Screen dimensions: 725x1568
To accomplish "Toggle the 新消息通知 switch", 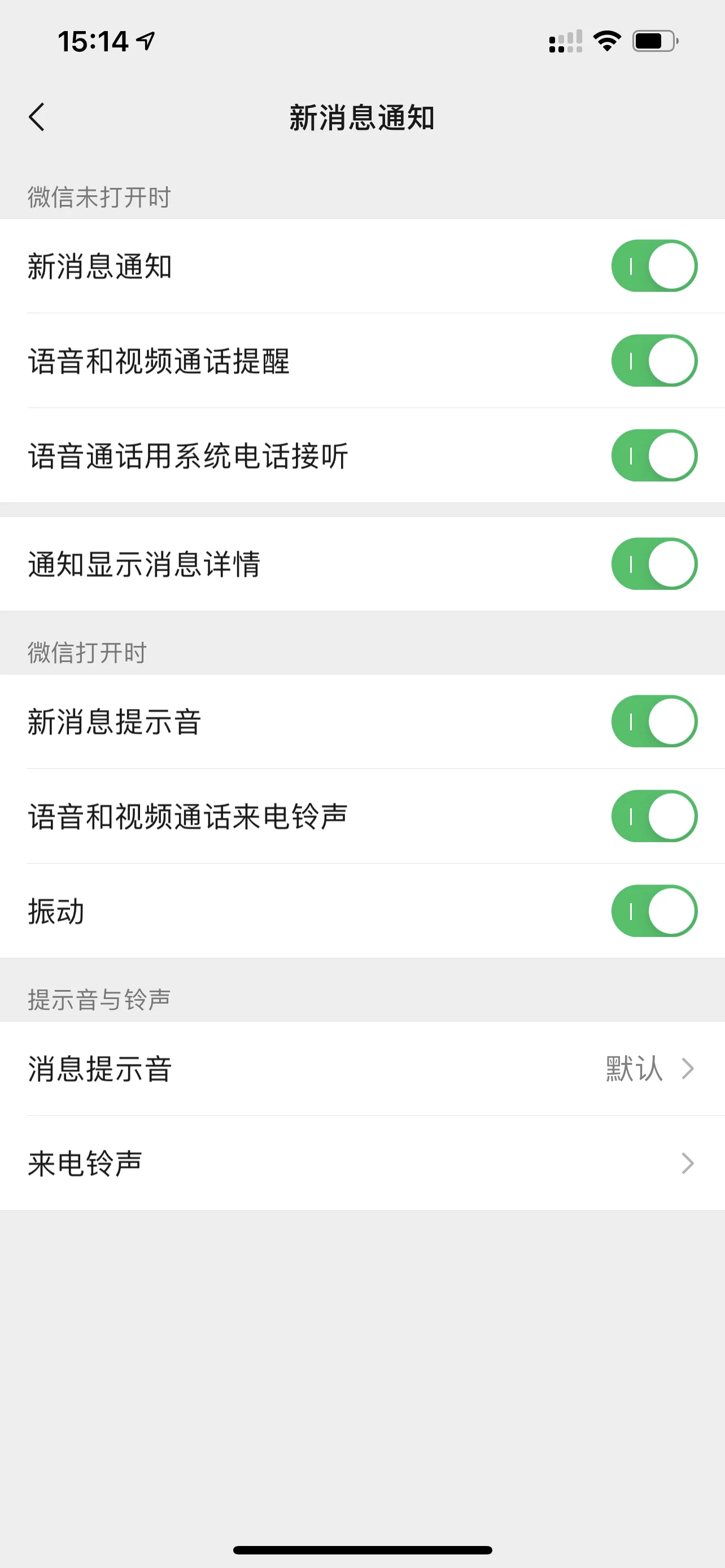I will 654,266.
